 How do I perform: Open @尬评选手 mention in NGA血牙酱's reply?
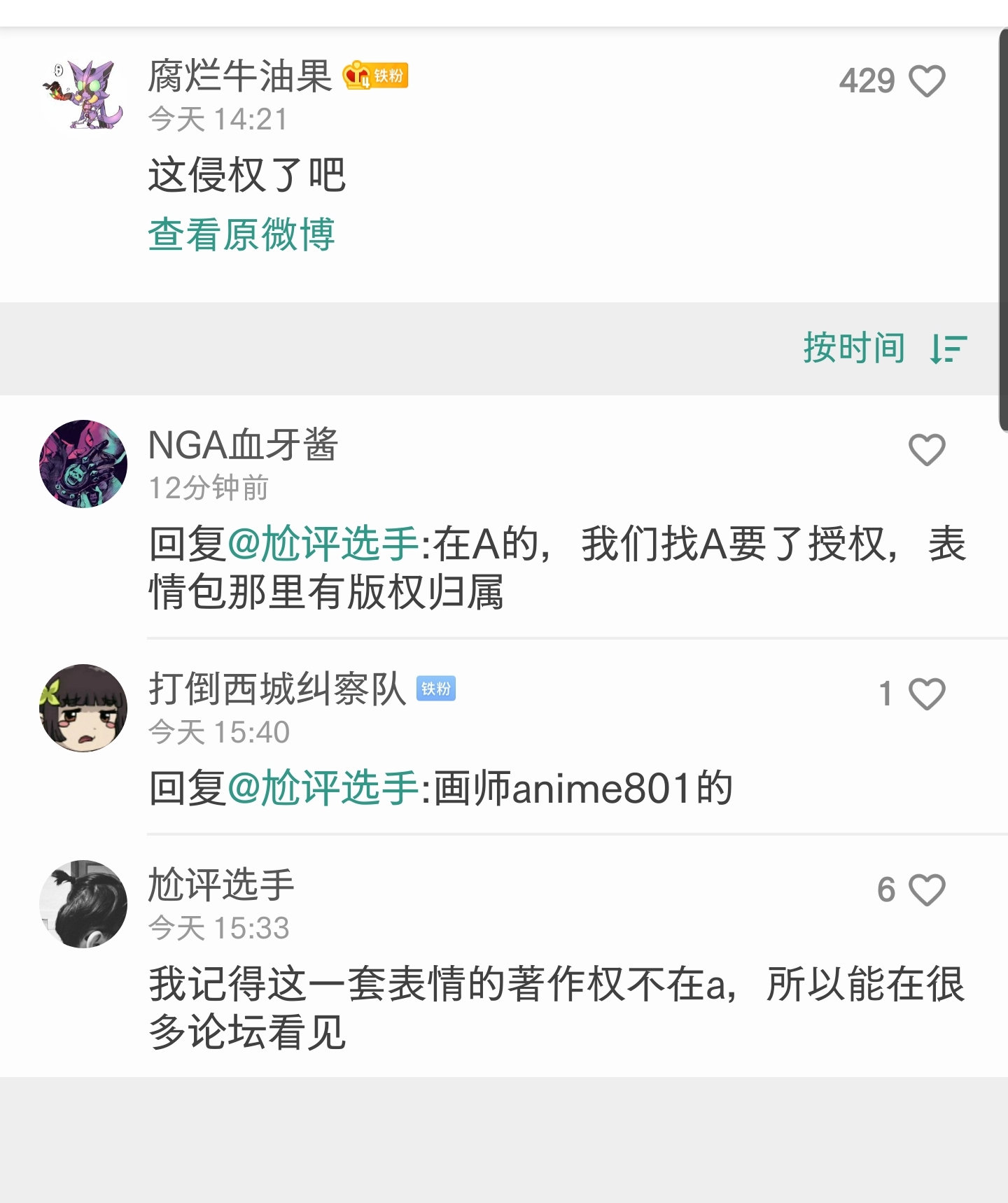click(323, 544)
